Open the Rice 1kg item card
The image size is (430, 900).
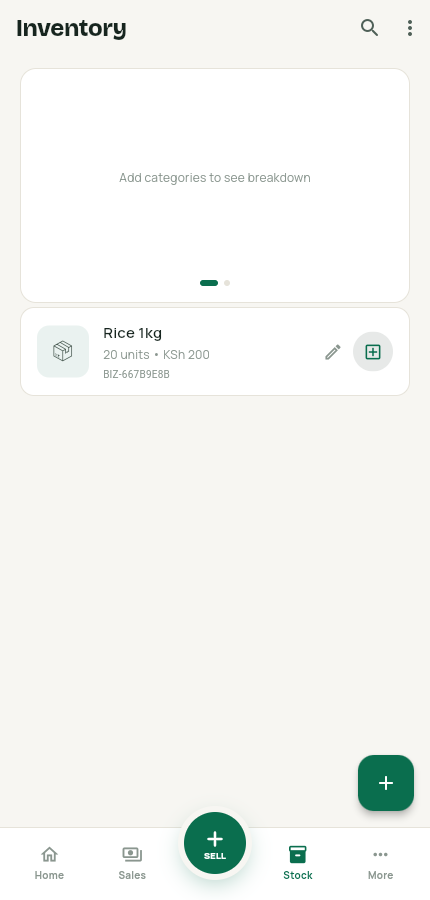(215, 351)
